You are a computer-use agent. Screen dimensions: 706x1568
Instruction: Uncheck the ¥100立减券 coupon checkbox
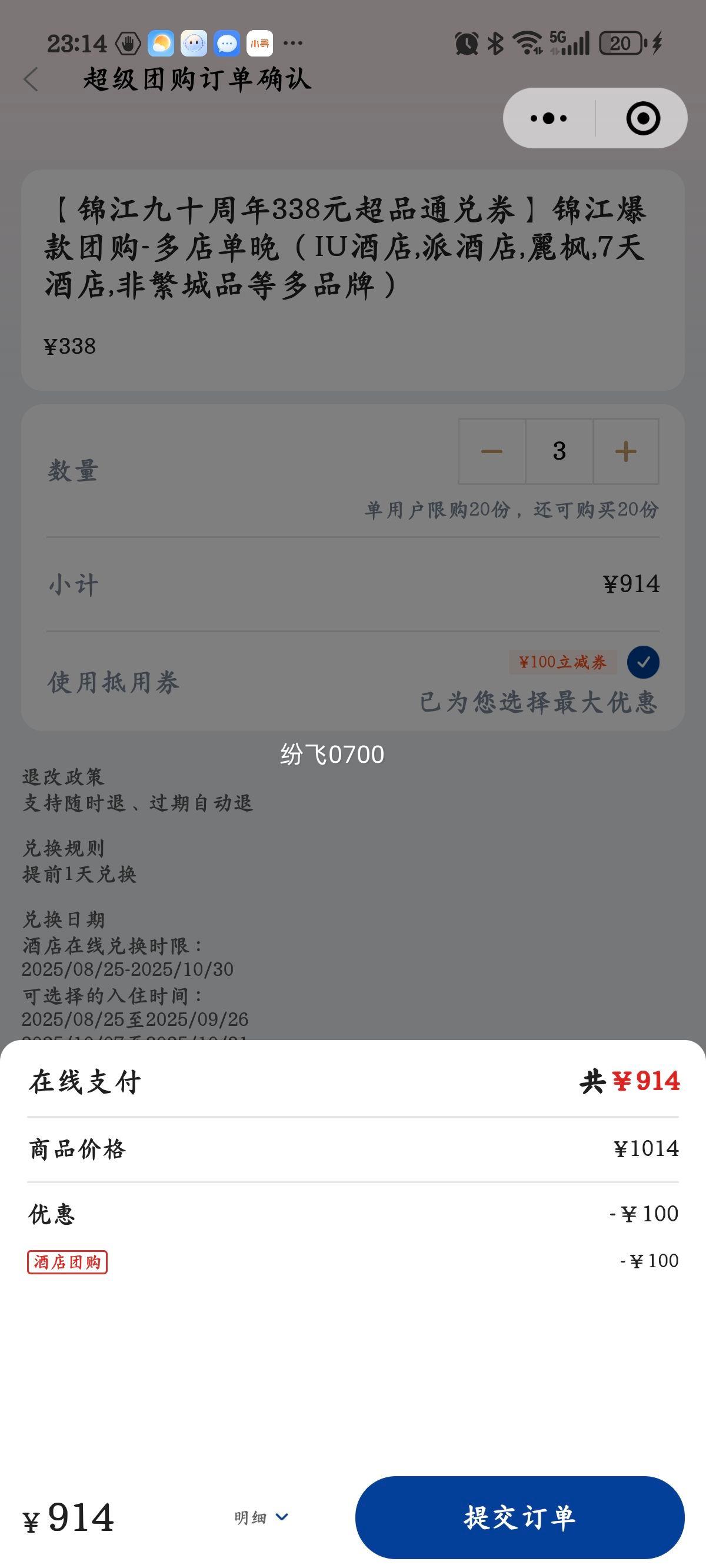(643, 662)
